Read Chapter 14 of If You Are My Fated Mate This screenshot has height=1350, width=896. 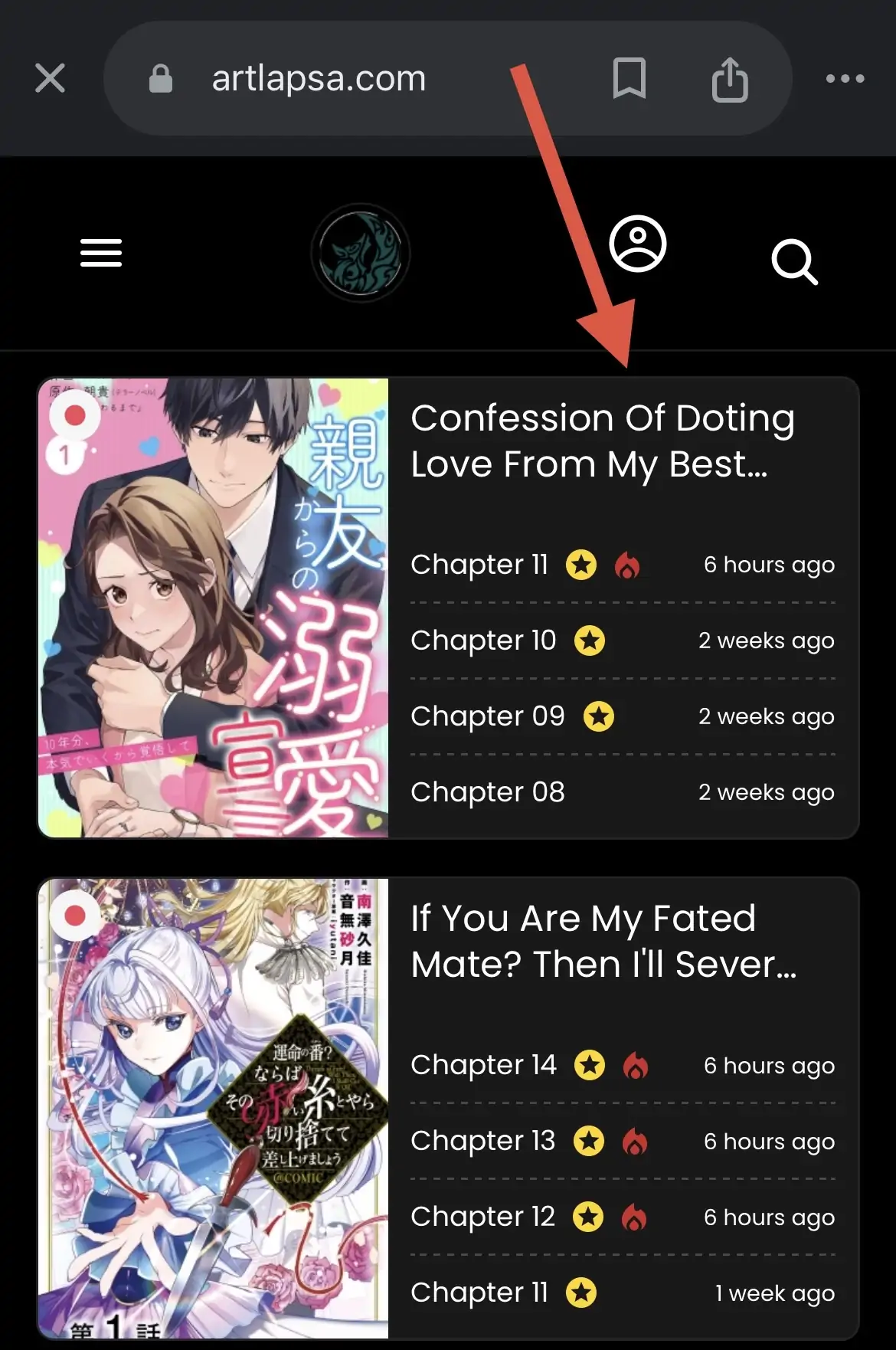[x=483, y=1065]
